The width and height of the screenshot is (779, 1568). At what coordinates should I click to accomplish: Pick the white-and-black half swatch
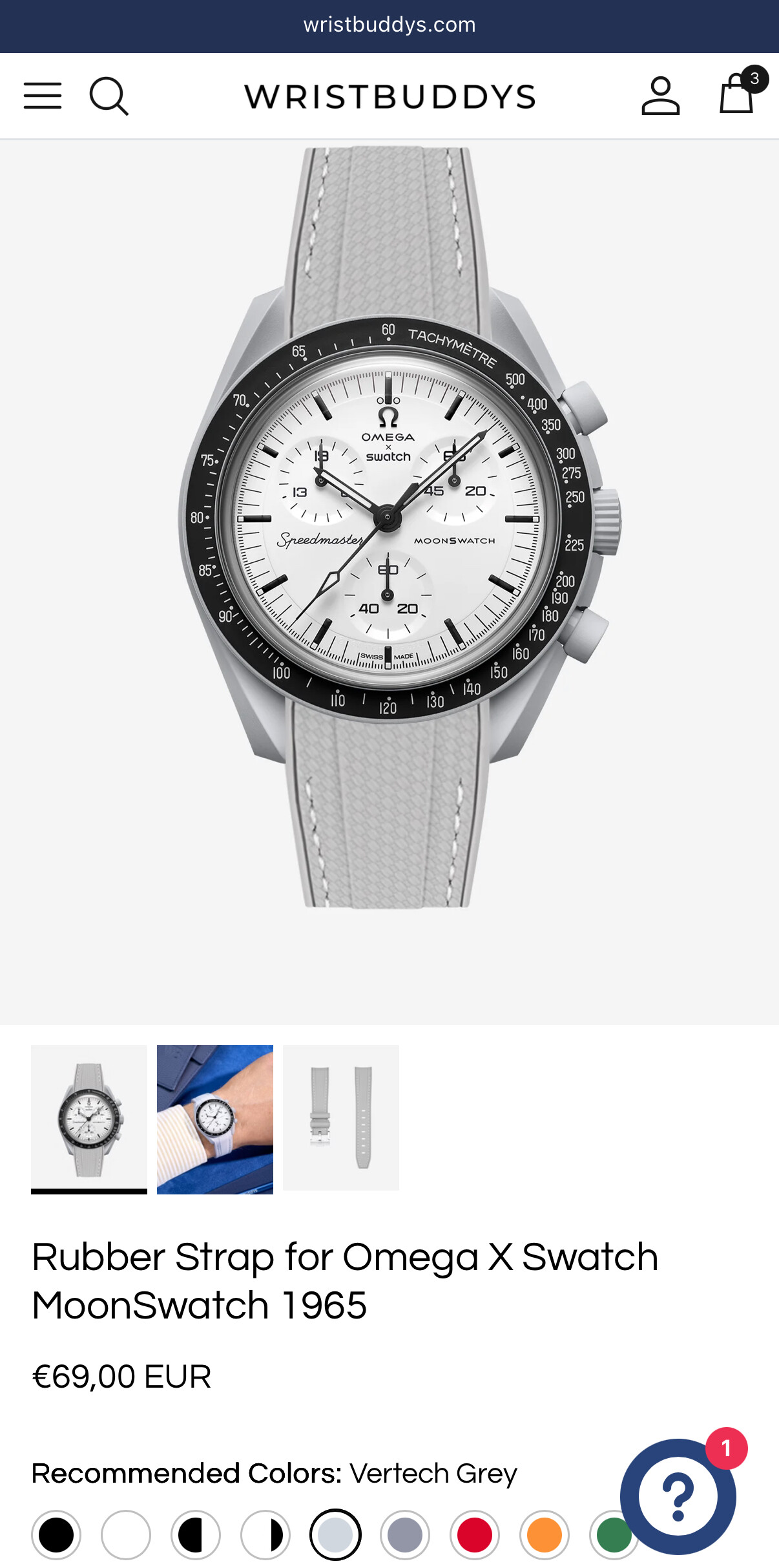click(265, 1534)
